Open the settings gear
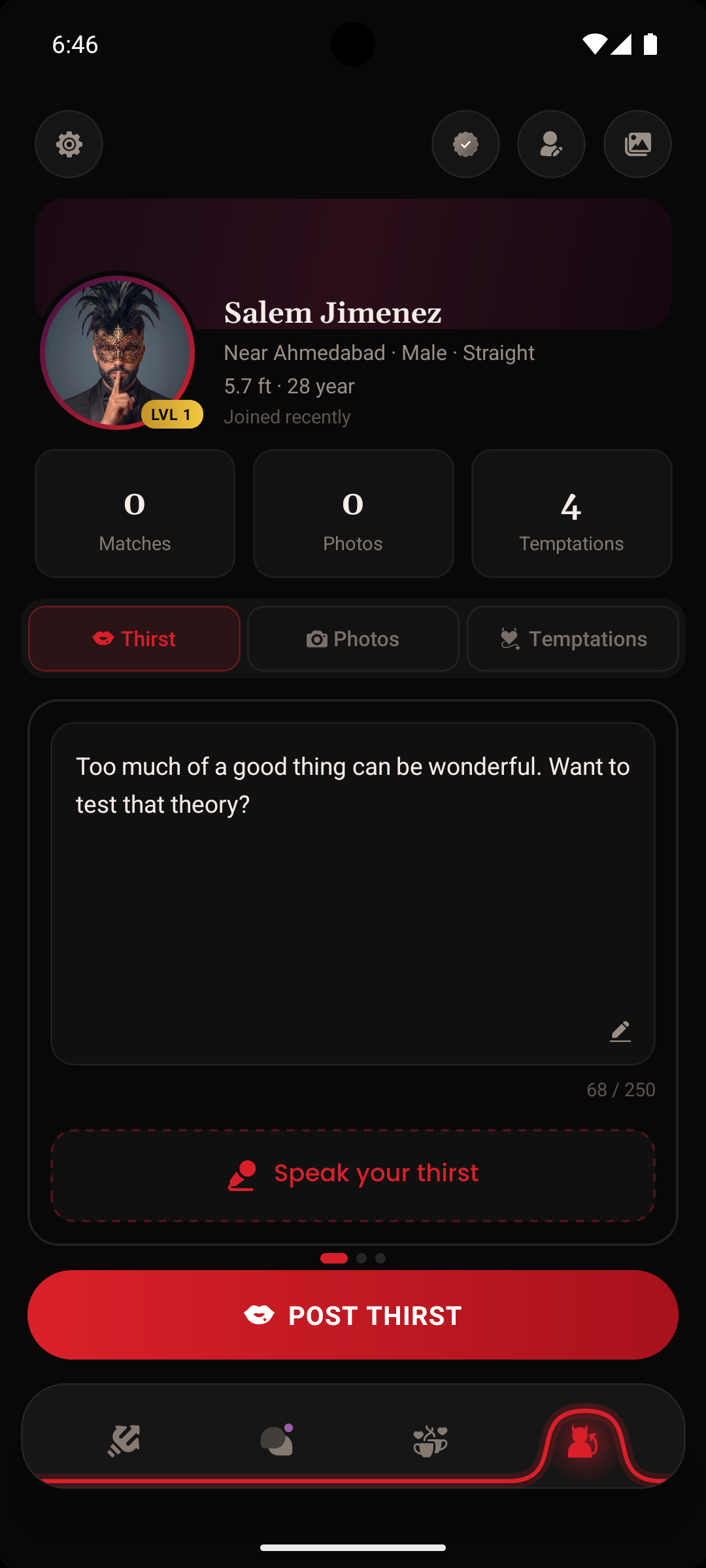 (x=69, y=144)
